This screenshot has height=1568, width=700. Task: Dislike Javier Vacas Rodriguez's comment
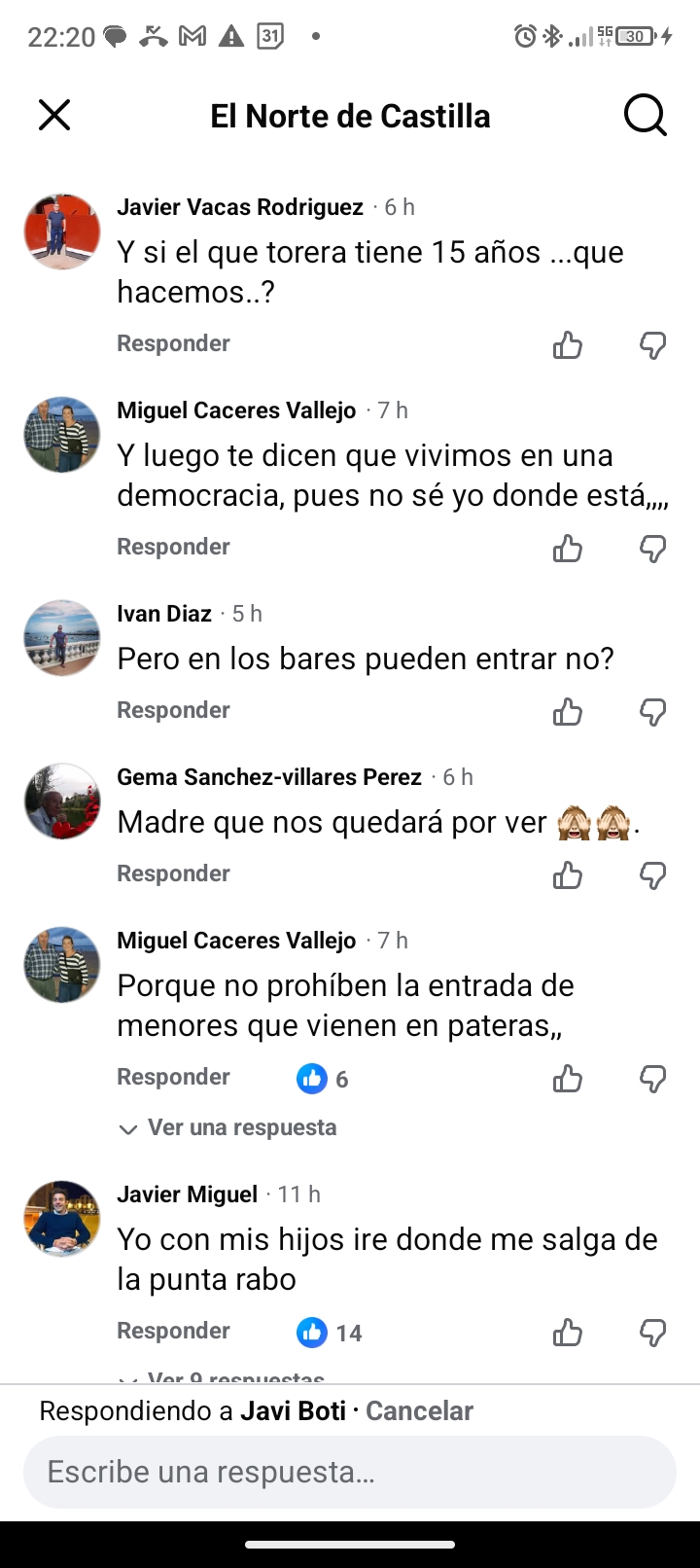[x=652, y=344]
